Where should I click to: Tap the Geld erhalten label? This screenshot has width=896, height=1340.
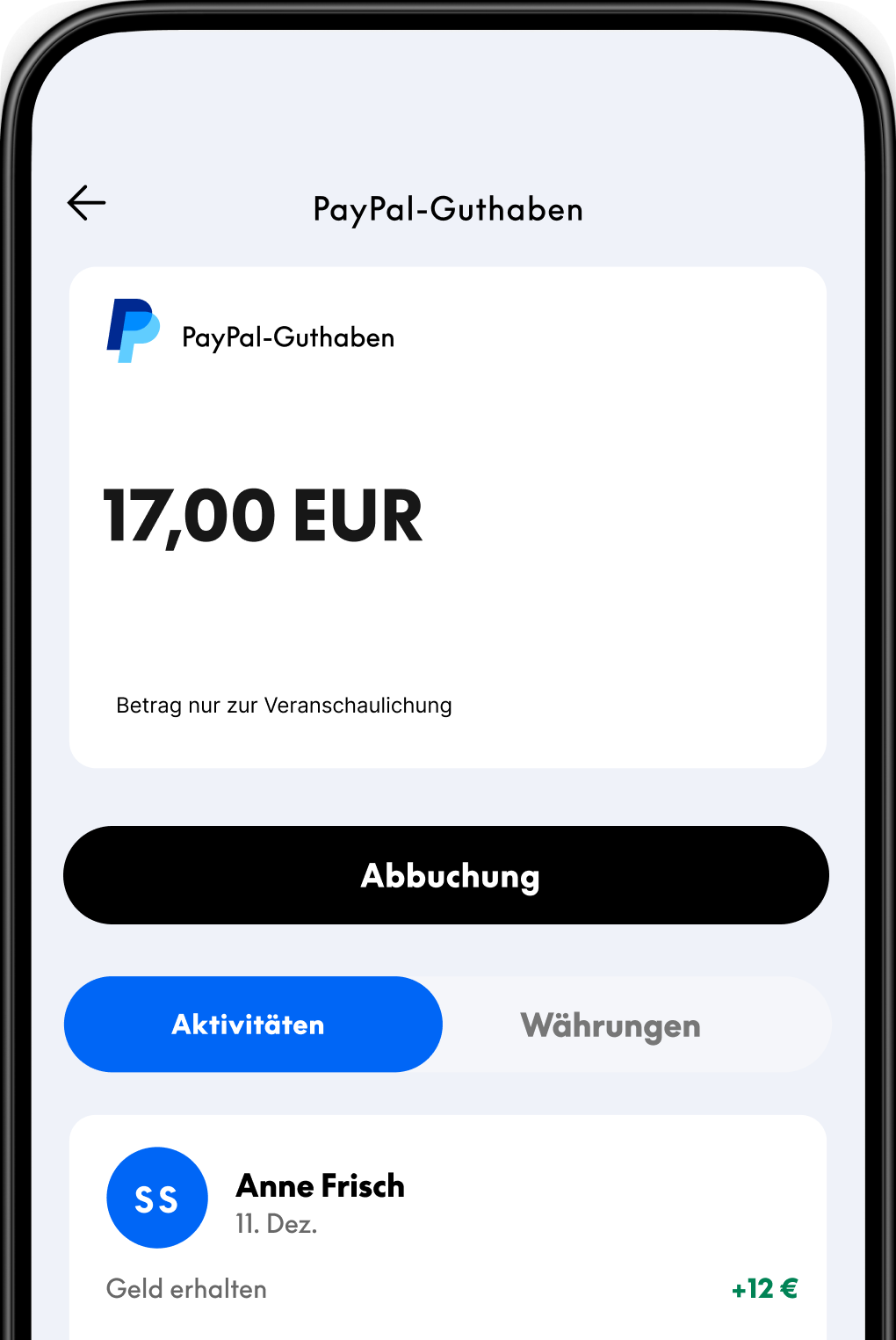point(186,1289)
